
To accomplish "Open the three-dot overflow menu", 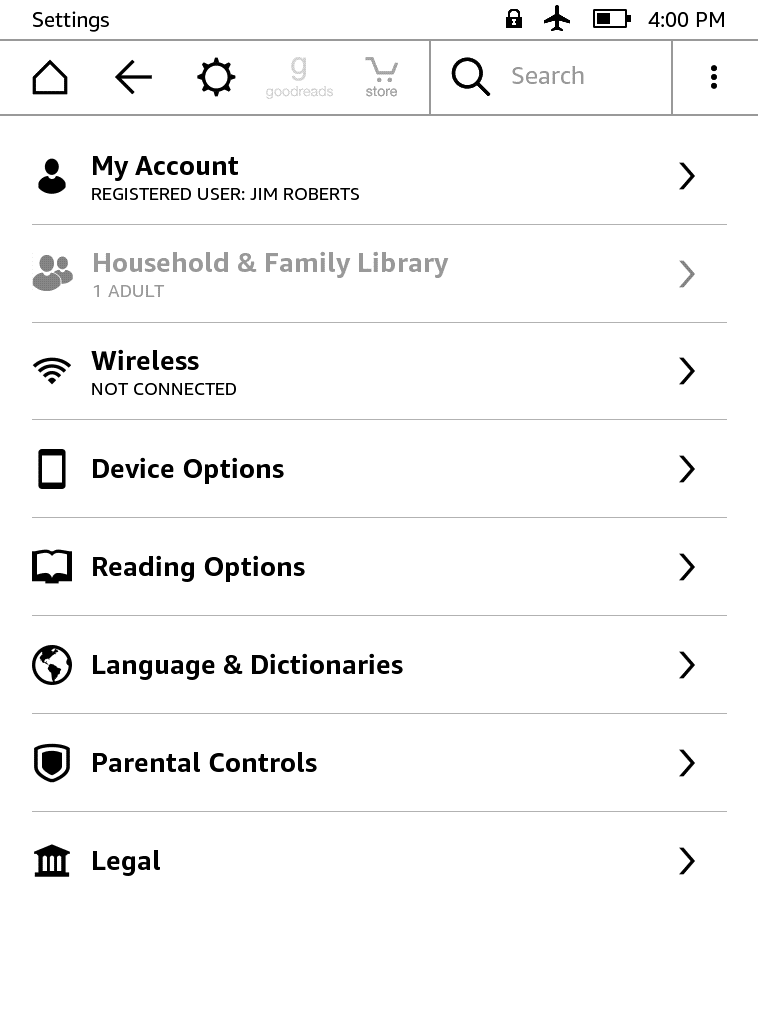I will 713,77.
